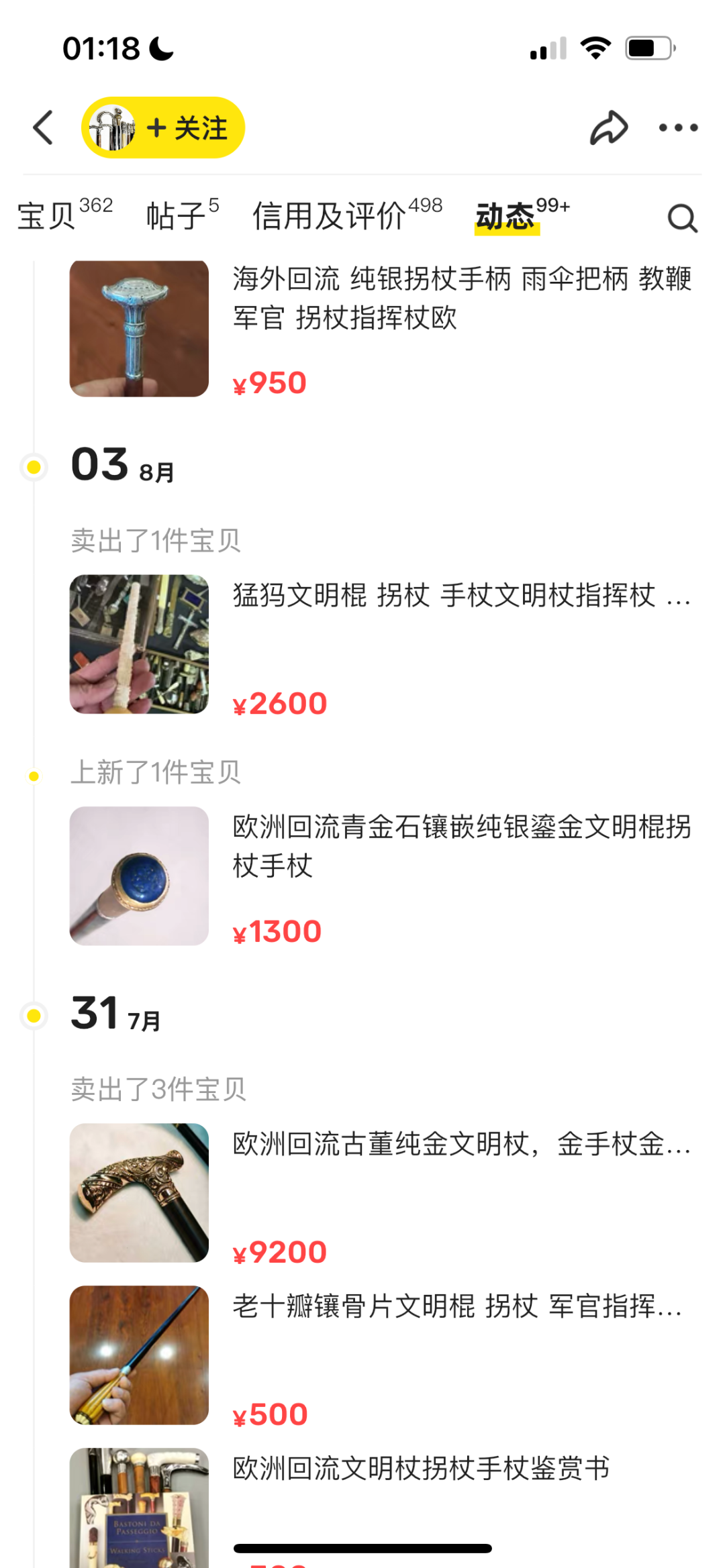725x1568 pixels.
Task: Open the three-dot overflow menu
Action: point(678,127)
